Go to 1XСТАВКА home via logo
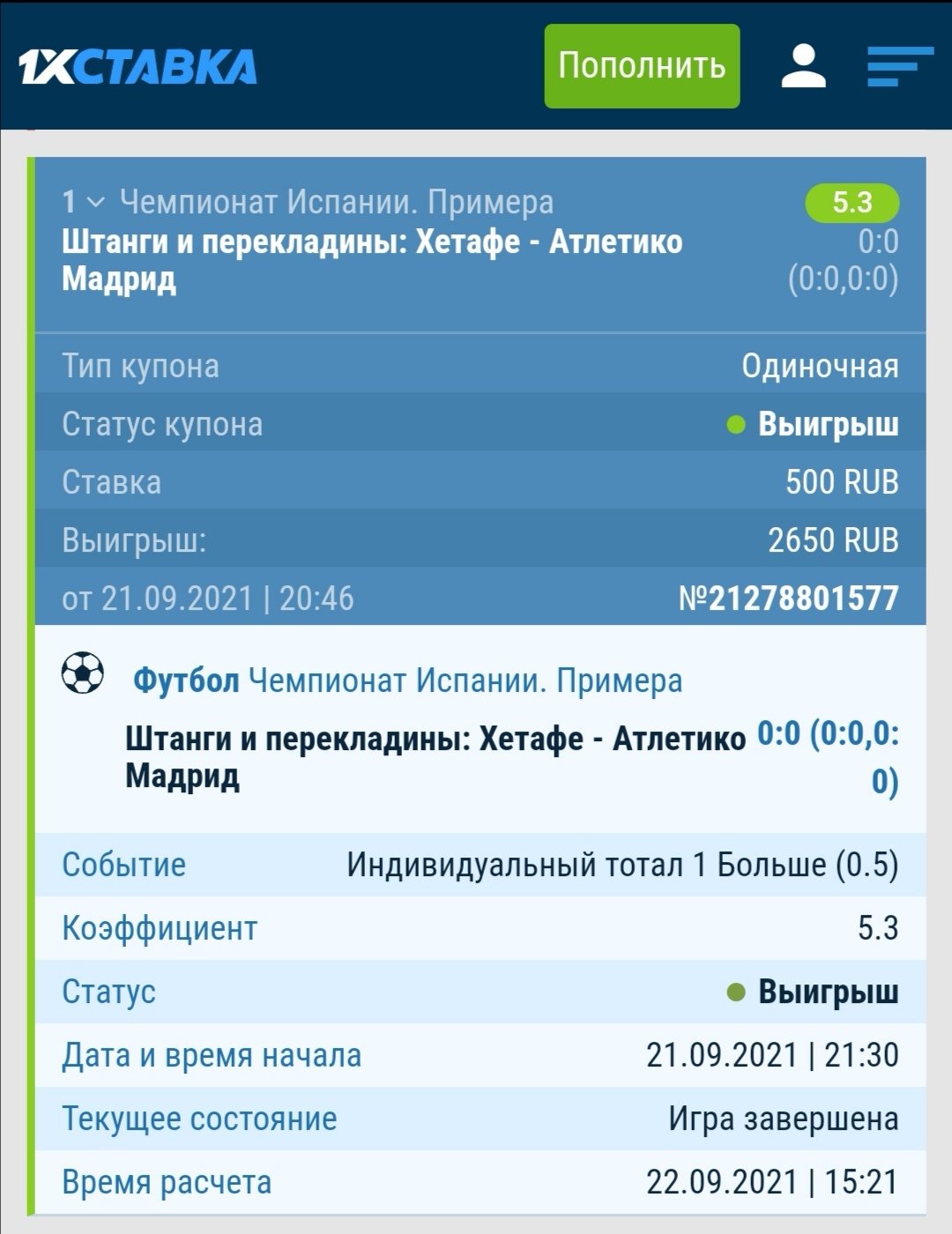This screenshot has height=1234, width=952. tap(138, 67)
